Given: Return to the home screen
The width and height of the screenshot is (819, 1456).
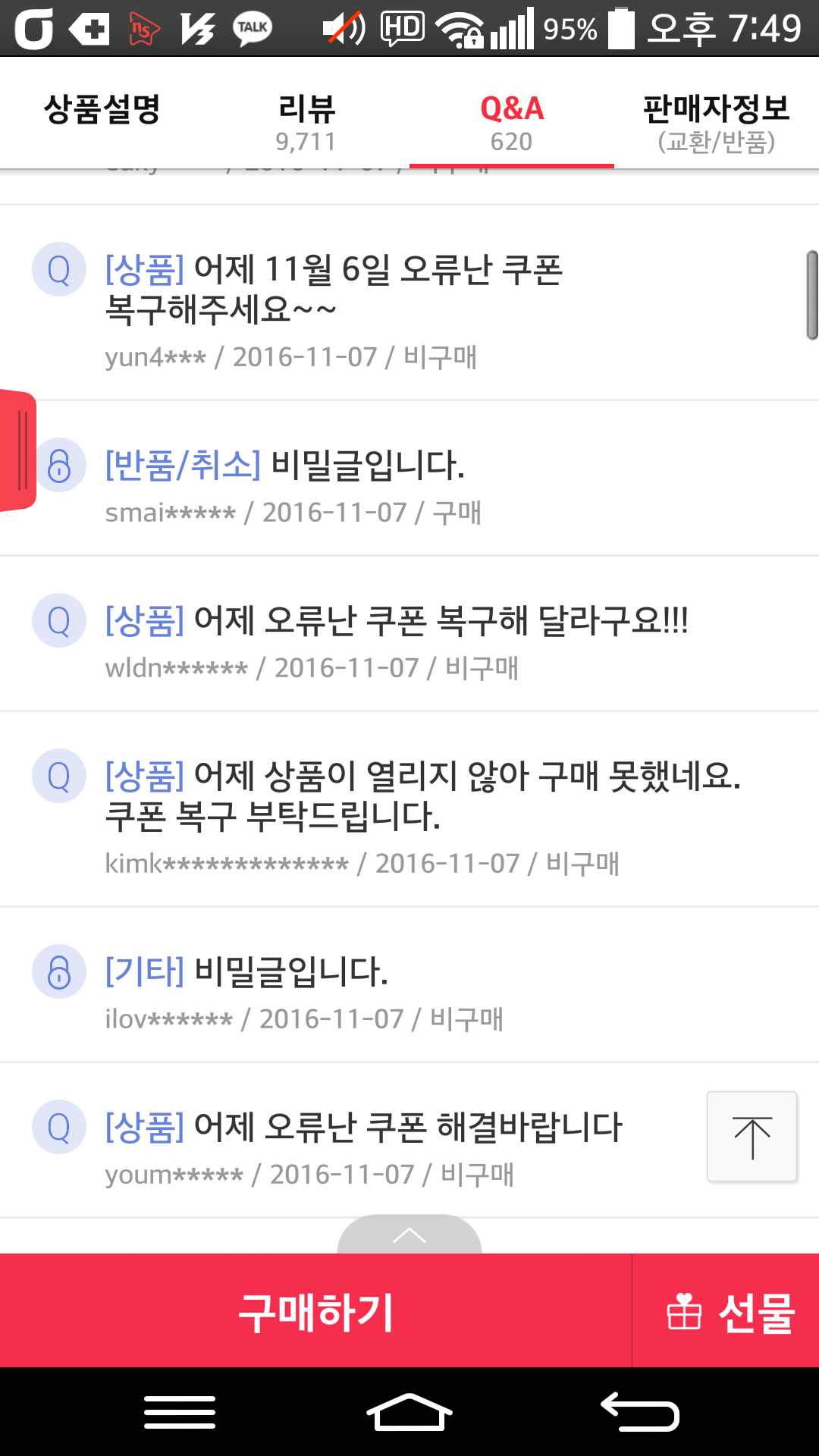Looking at the screenshot, I should point(409,1412).
